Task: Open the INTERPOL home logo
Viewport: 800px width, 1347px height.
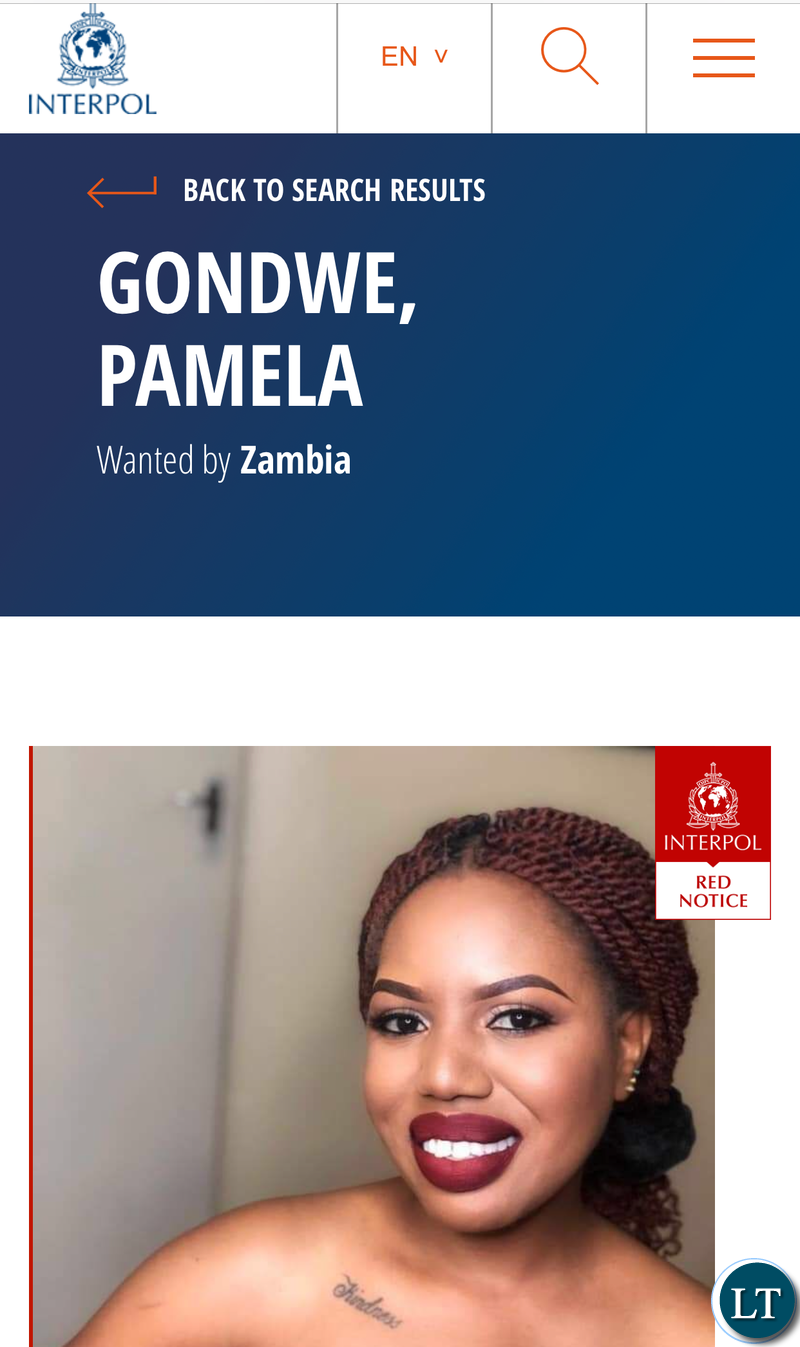Action: [x=92, y=61]
